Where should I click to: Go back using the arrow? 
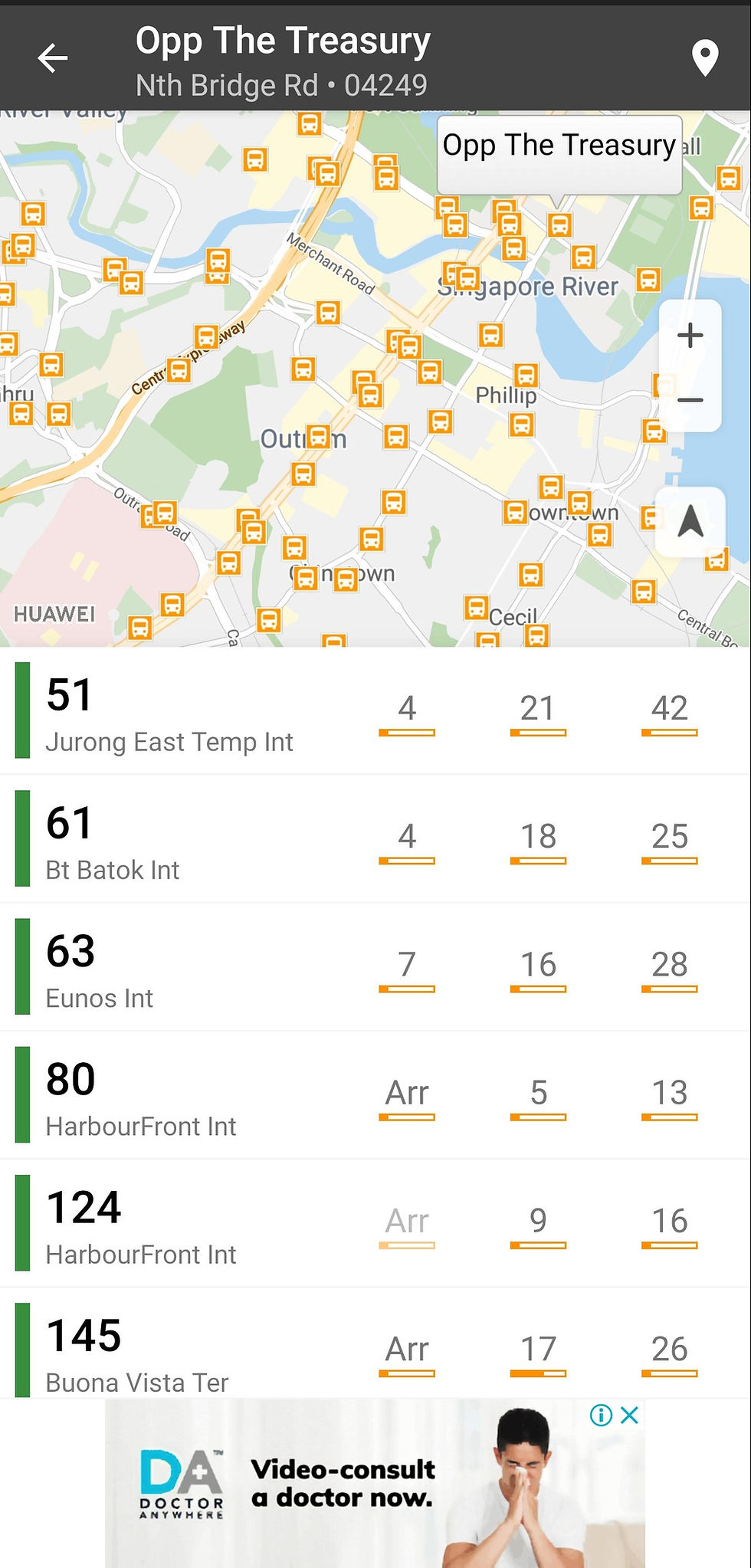53,58
